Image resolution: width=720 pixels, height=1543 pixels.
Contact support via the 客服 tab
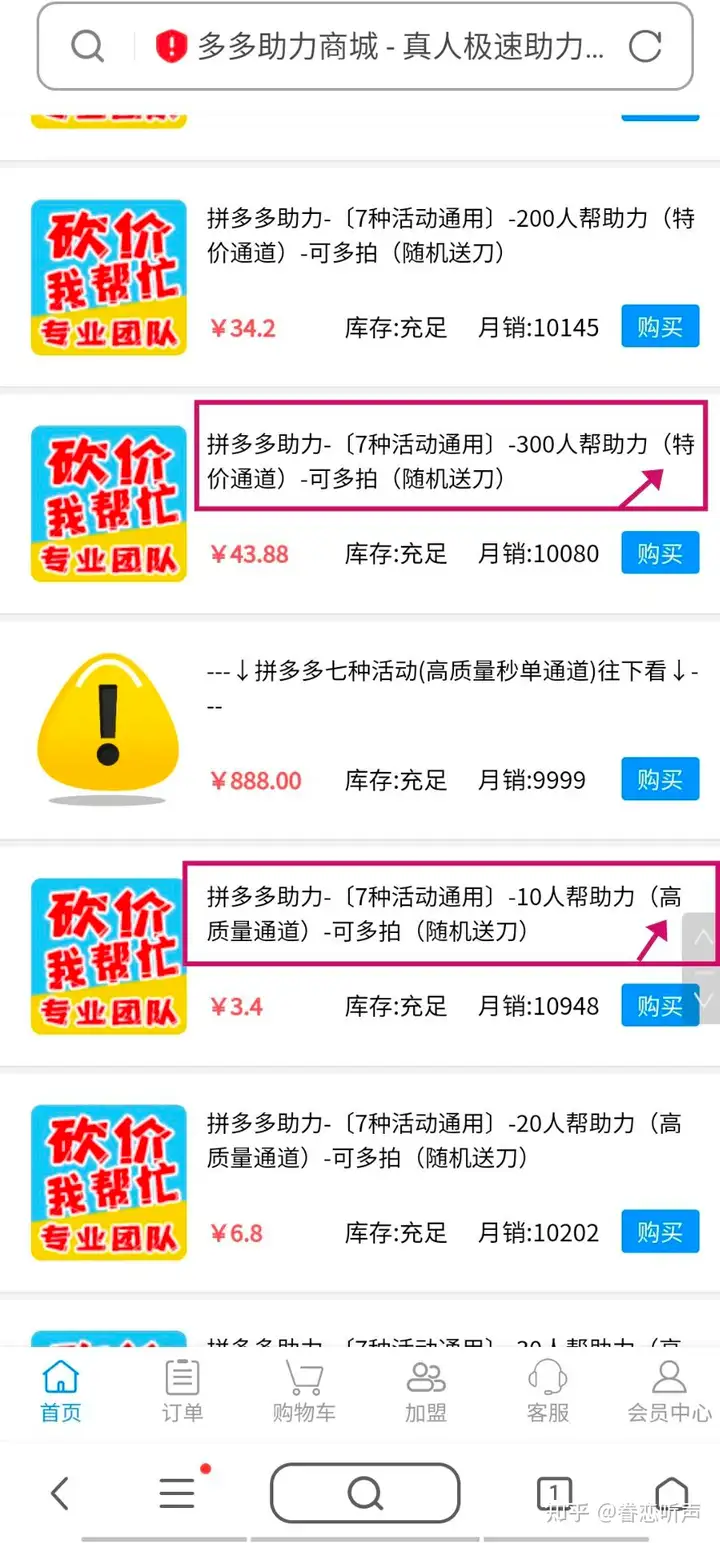[547, 1391]
